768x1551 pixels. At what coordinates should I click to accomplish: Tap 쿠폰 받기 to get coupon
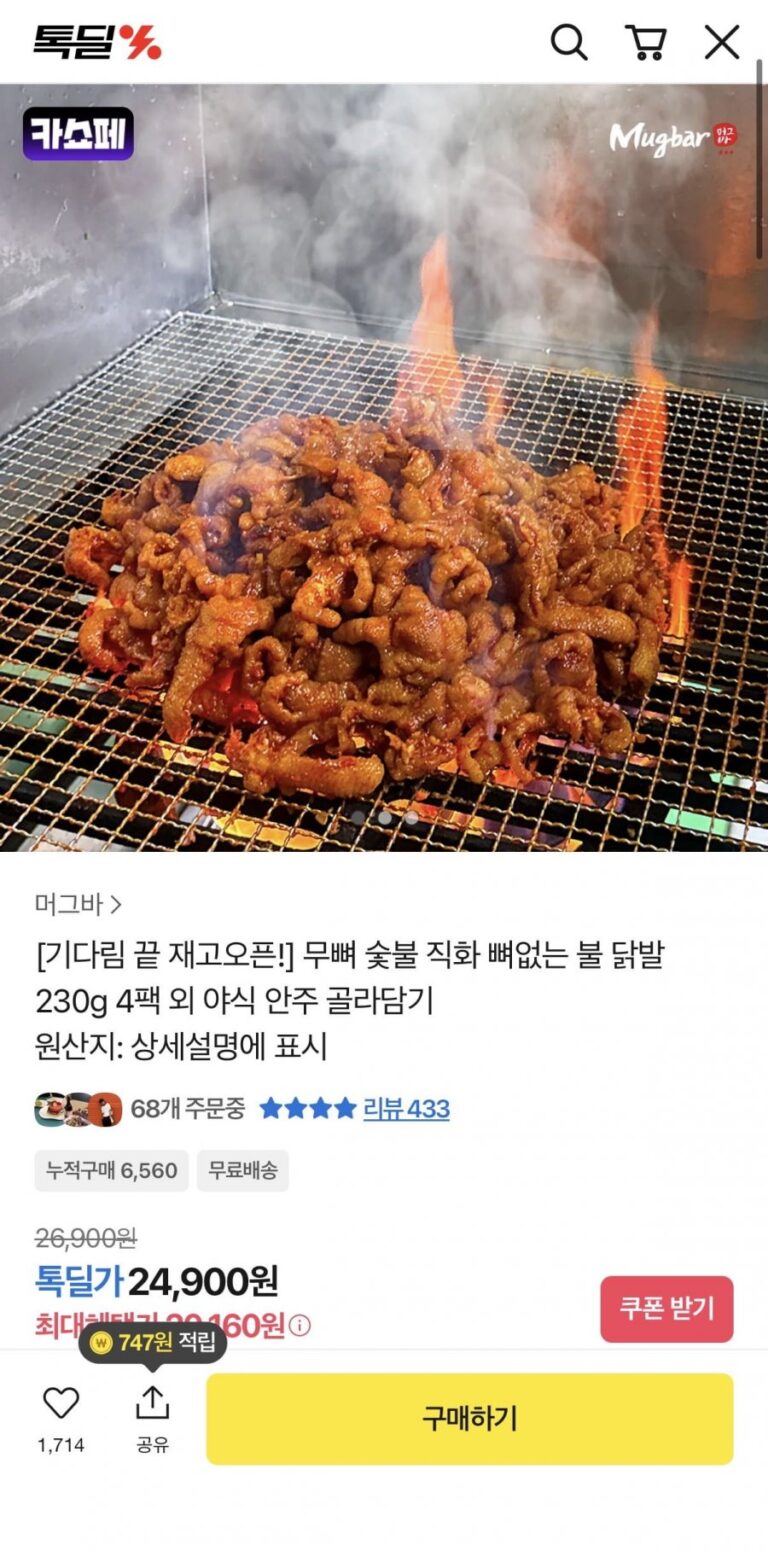point(666,1308)
